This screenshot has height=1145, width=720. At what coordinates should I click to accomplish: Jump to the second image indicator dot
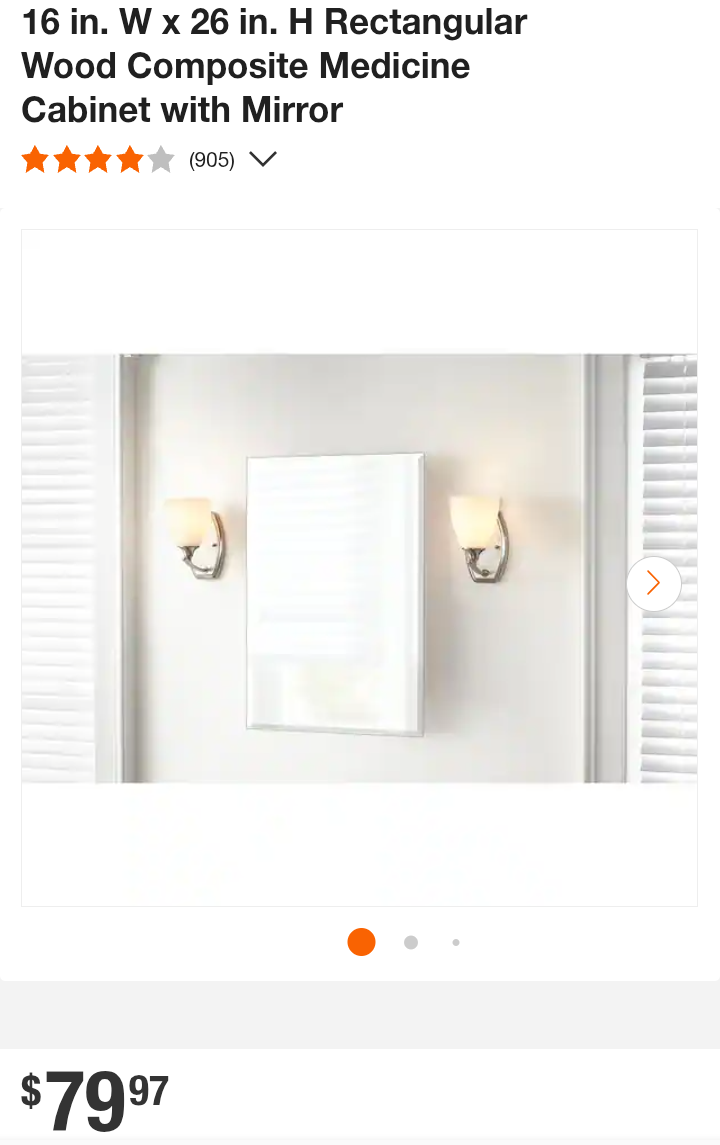tap(411, 942)
